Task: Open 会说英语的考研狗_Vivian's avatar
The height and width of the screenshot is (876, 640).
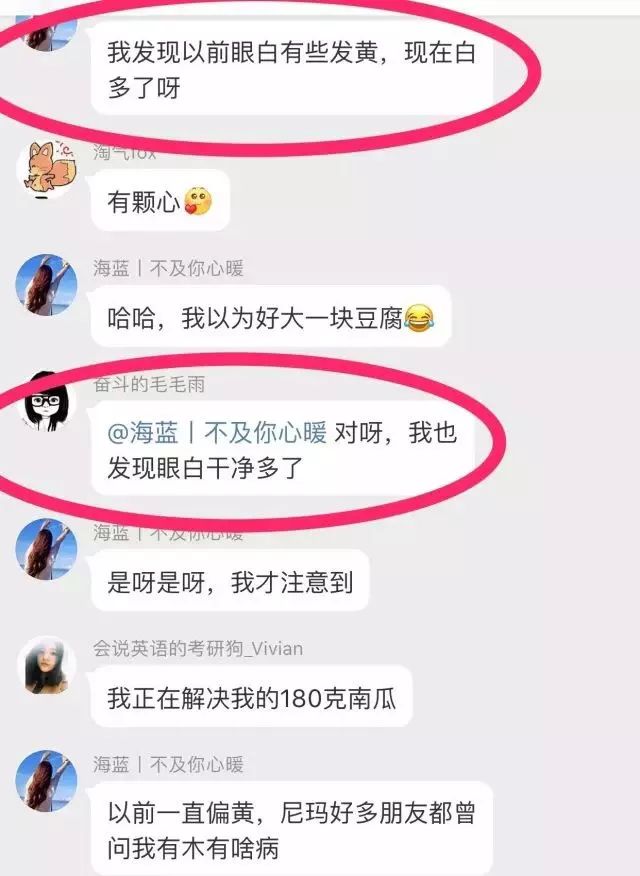Action: click(x=46, y=665)
